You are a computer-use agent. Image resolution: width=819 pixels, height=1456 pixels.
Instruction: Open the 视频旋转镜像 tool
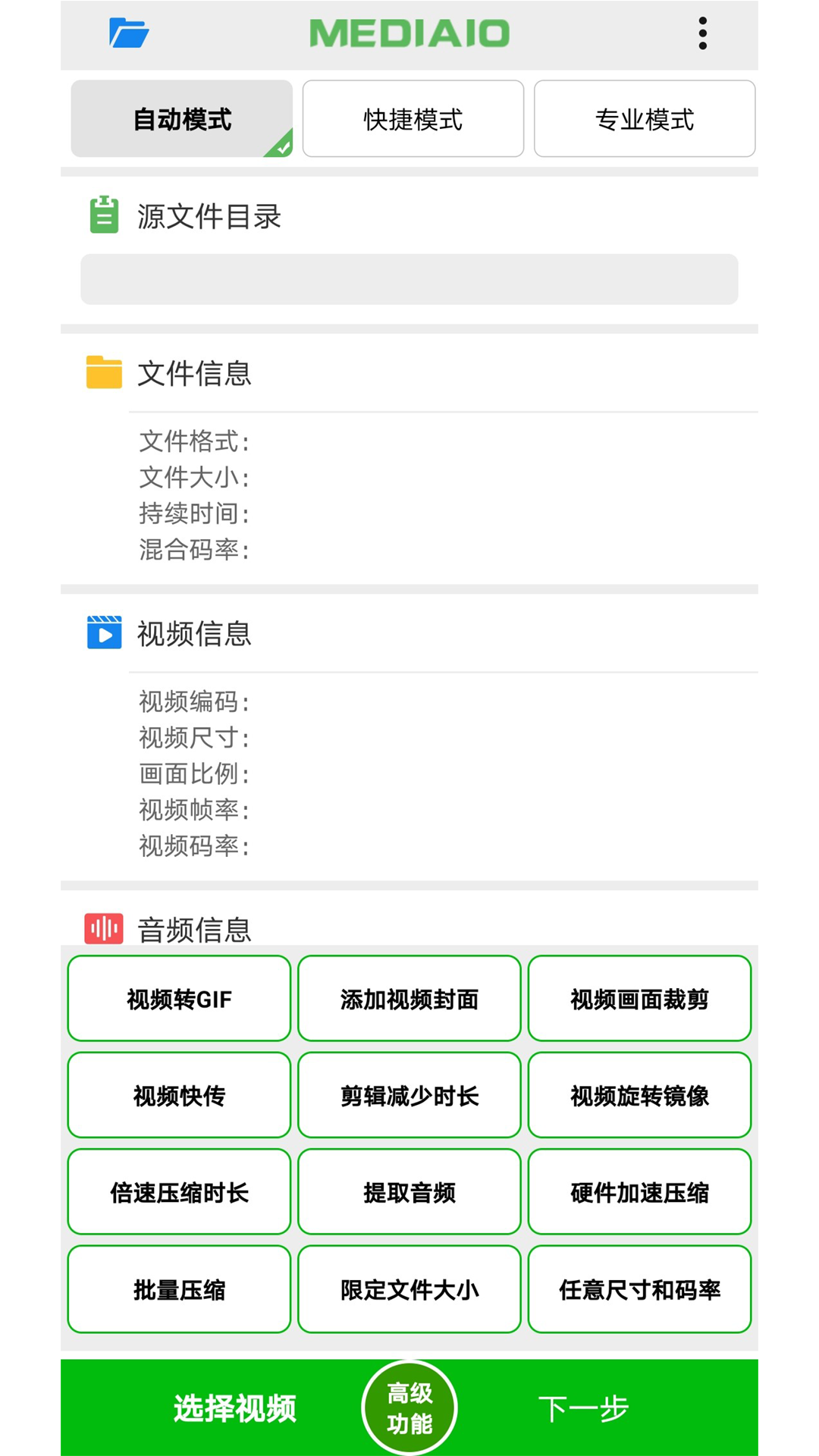[x=639, y=1095]
